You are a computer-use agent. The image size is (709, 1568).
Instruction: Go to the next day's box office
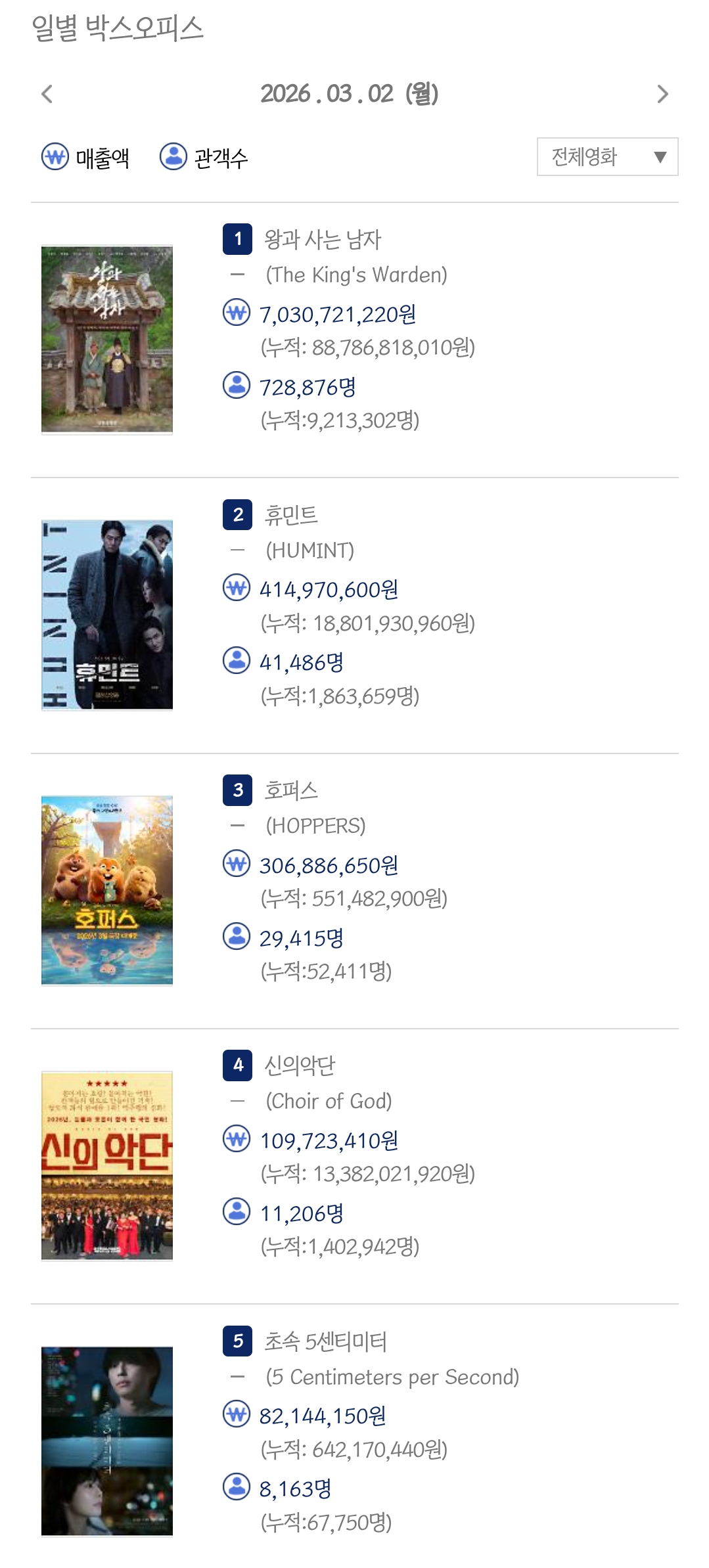662,94
